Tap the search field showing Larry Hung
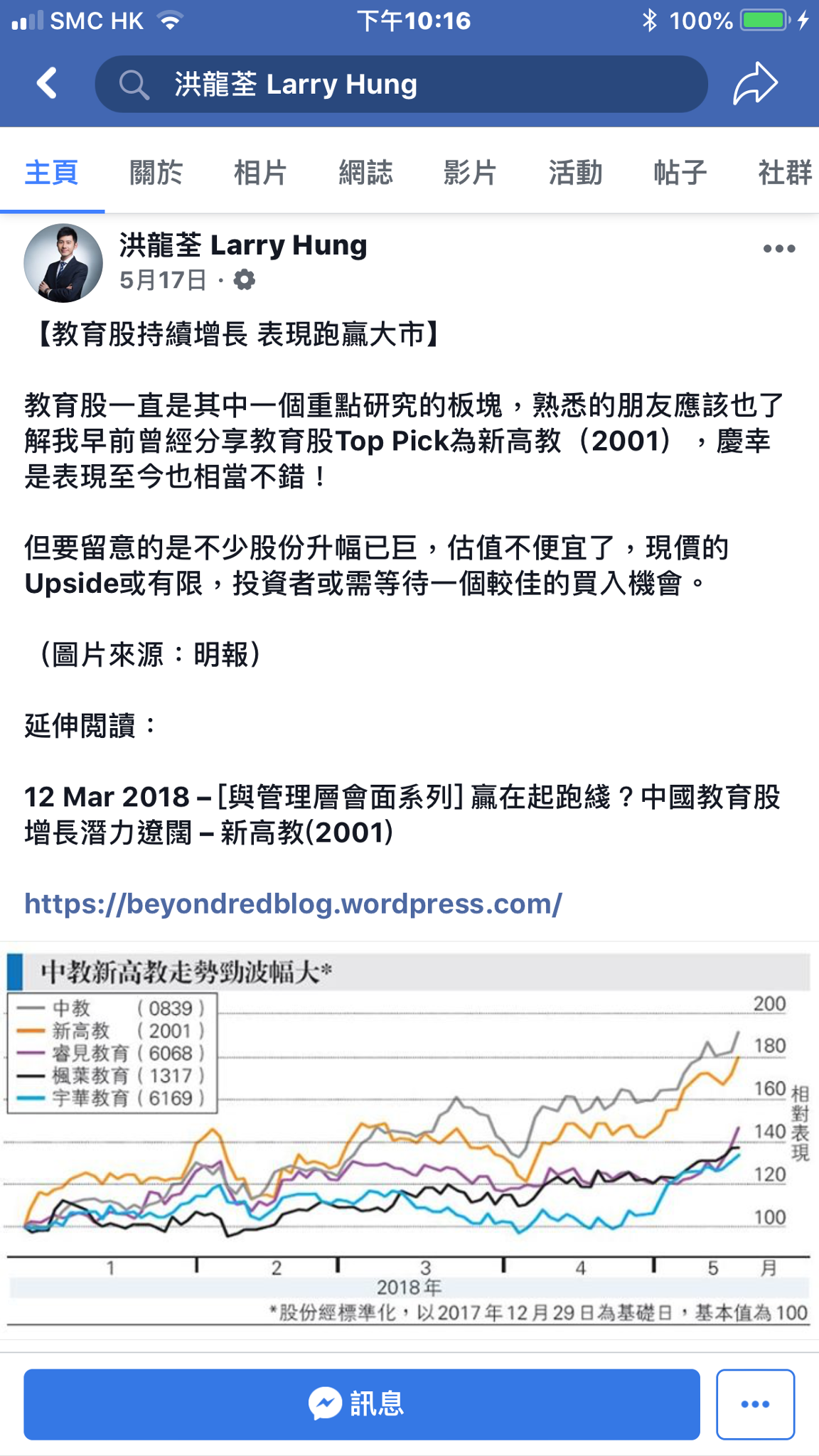This screenshot has width=819, height=1456. pos(401,84)
